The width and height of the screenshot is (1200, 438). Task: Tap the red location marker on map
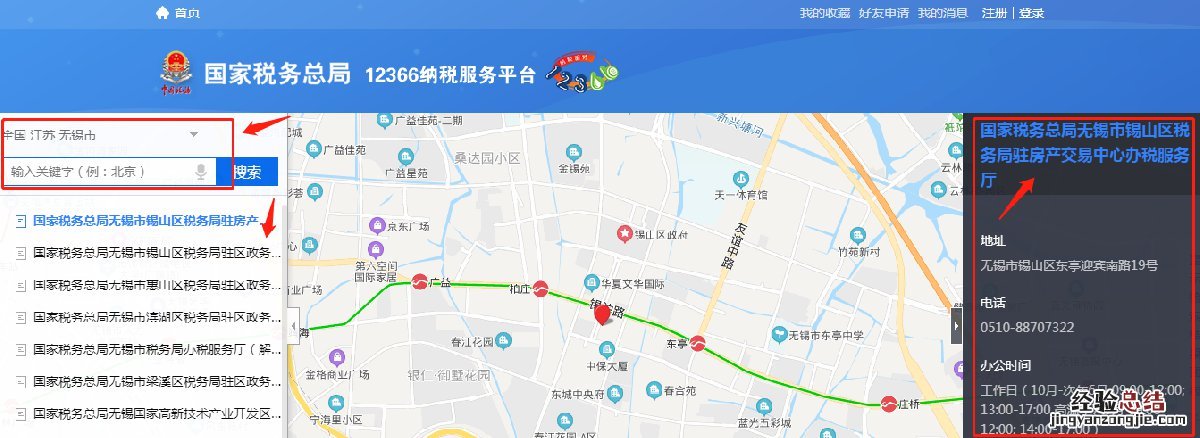click(602, 315)
